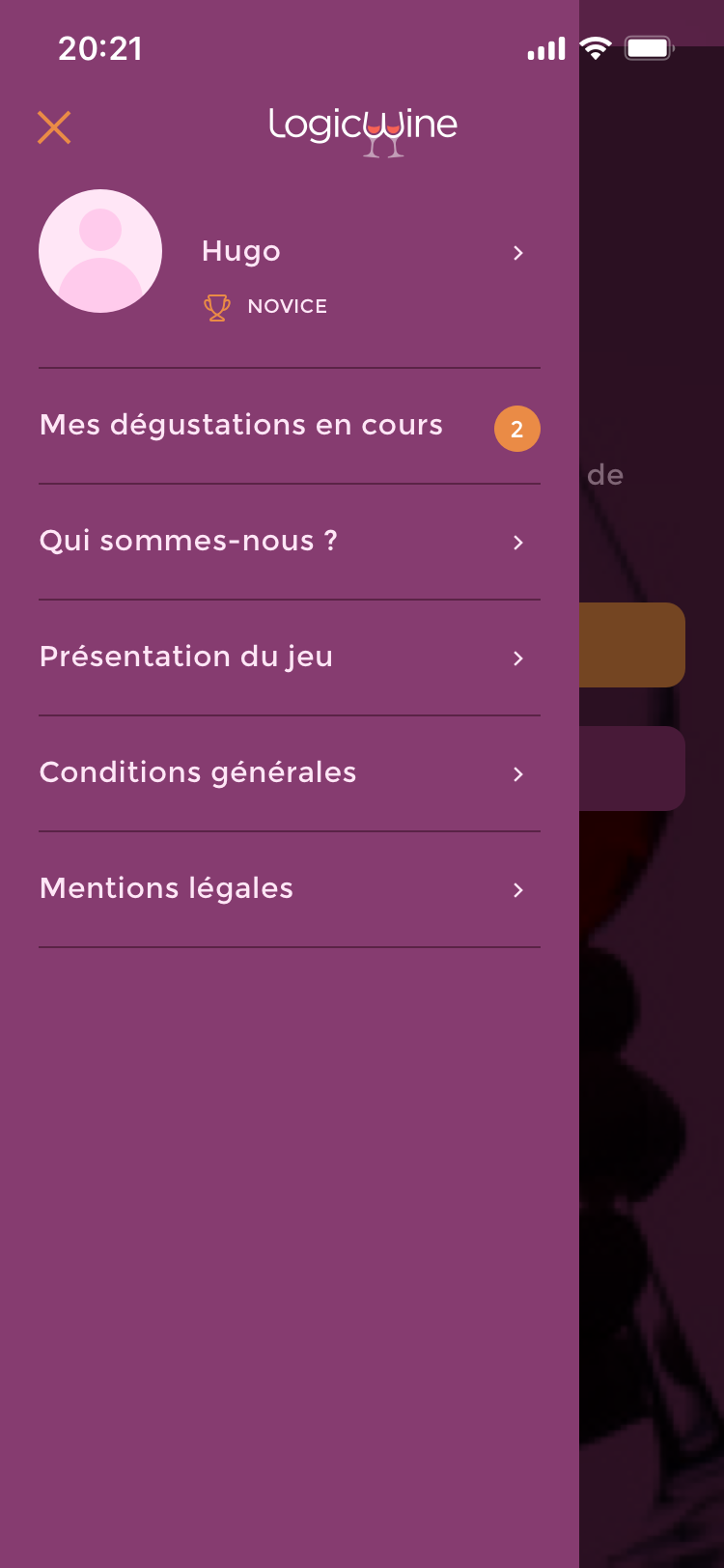Tap the Hugo username link
Screen dimensions: 724x1568
[x=241, y=251]
